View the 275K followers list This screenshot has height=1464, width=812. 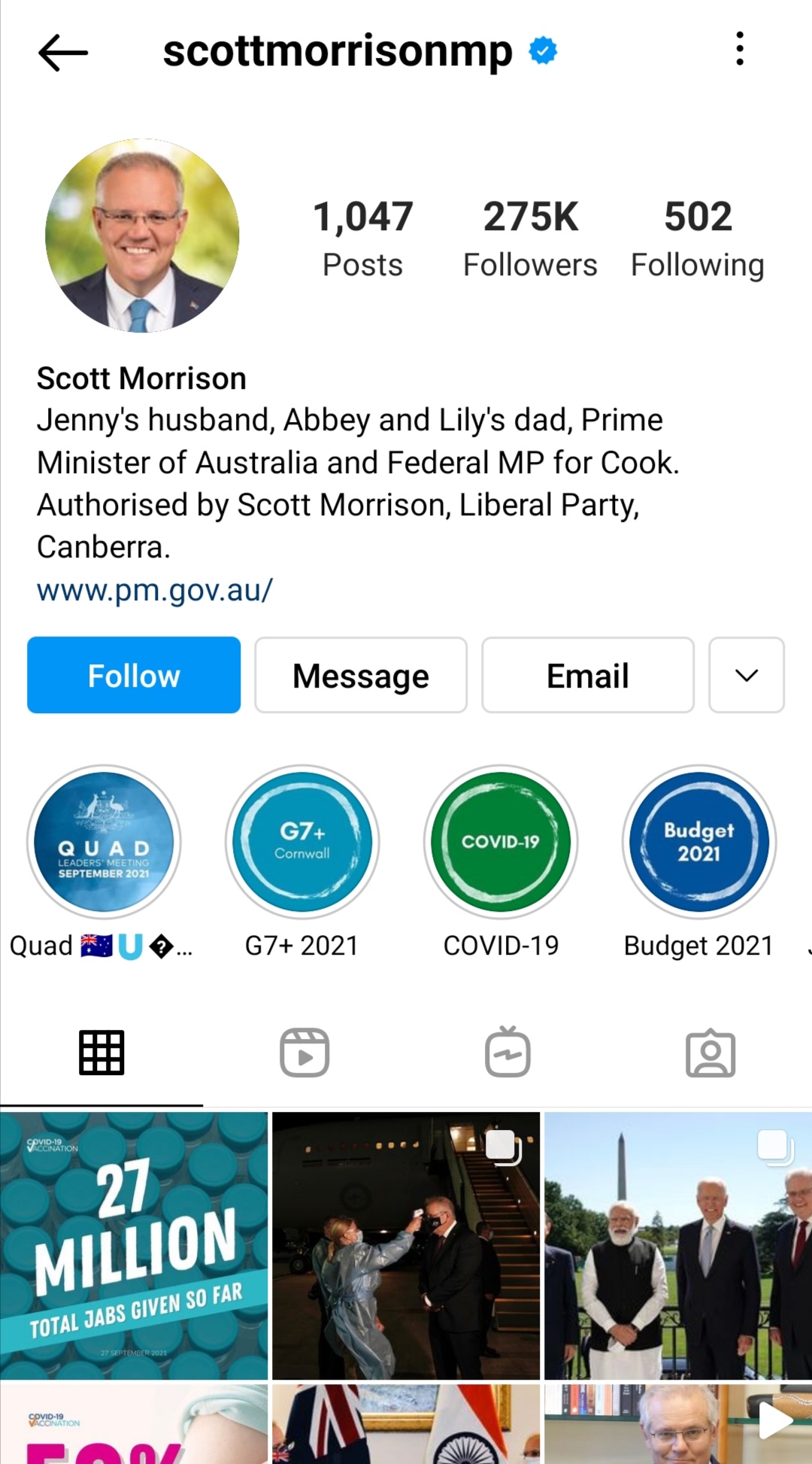(x=530, y=238)
